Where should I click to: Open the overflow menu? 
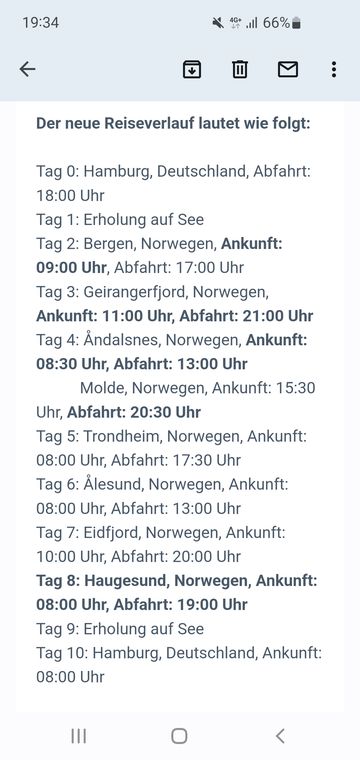point(334,70)
